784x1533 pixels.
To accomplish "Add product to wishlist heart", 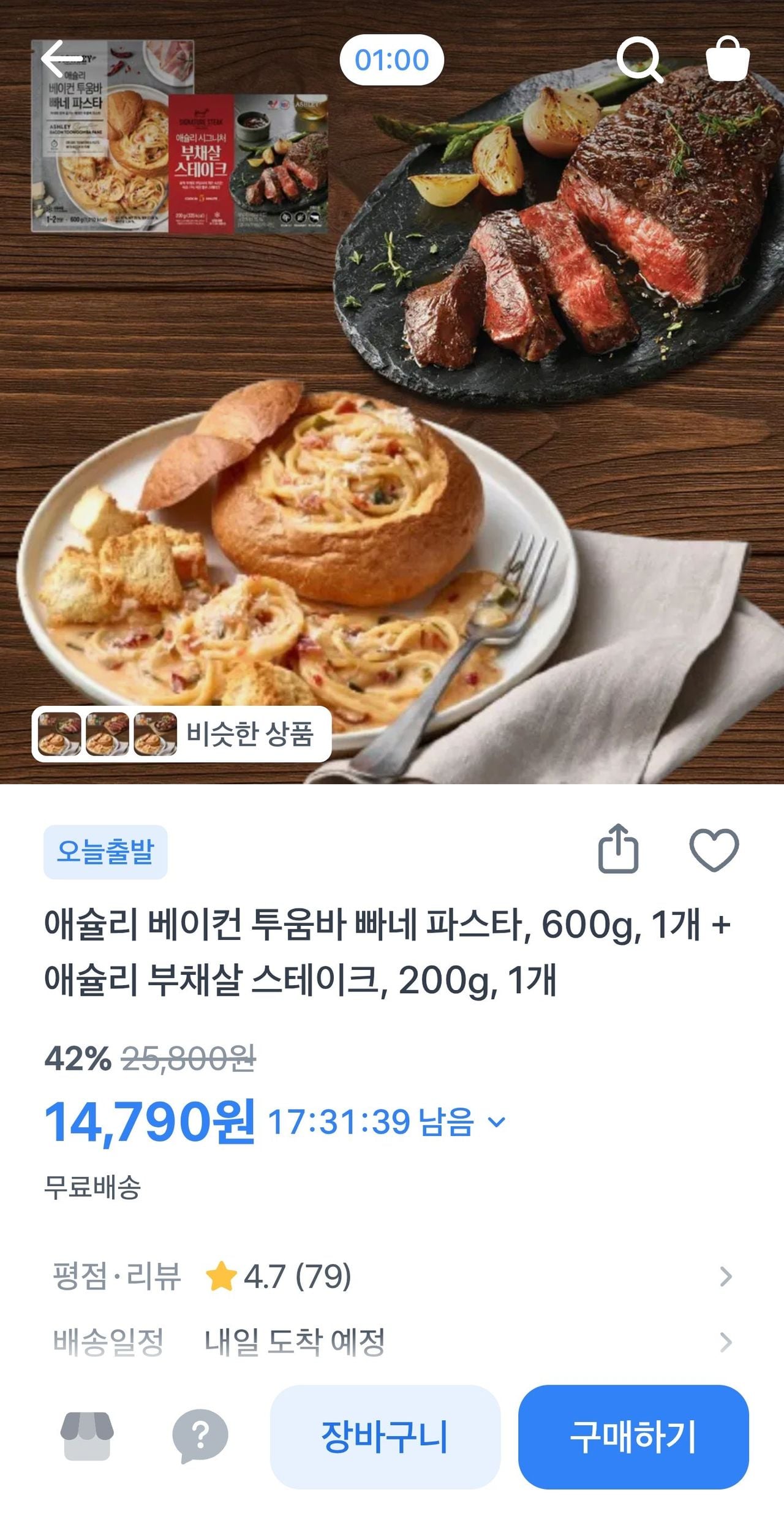I will click(x=714, y=849).
